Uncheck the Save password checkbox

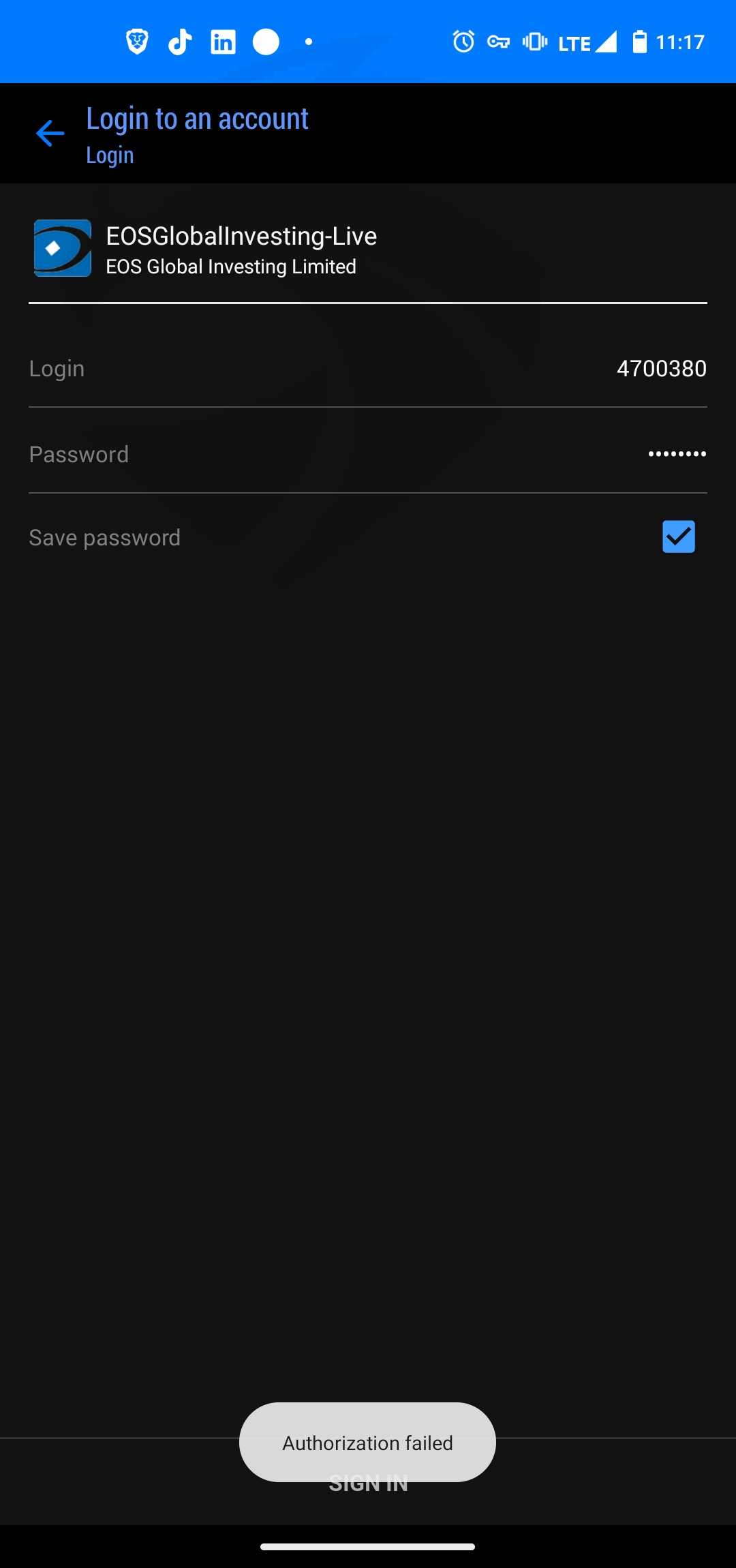pos(678,537)
